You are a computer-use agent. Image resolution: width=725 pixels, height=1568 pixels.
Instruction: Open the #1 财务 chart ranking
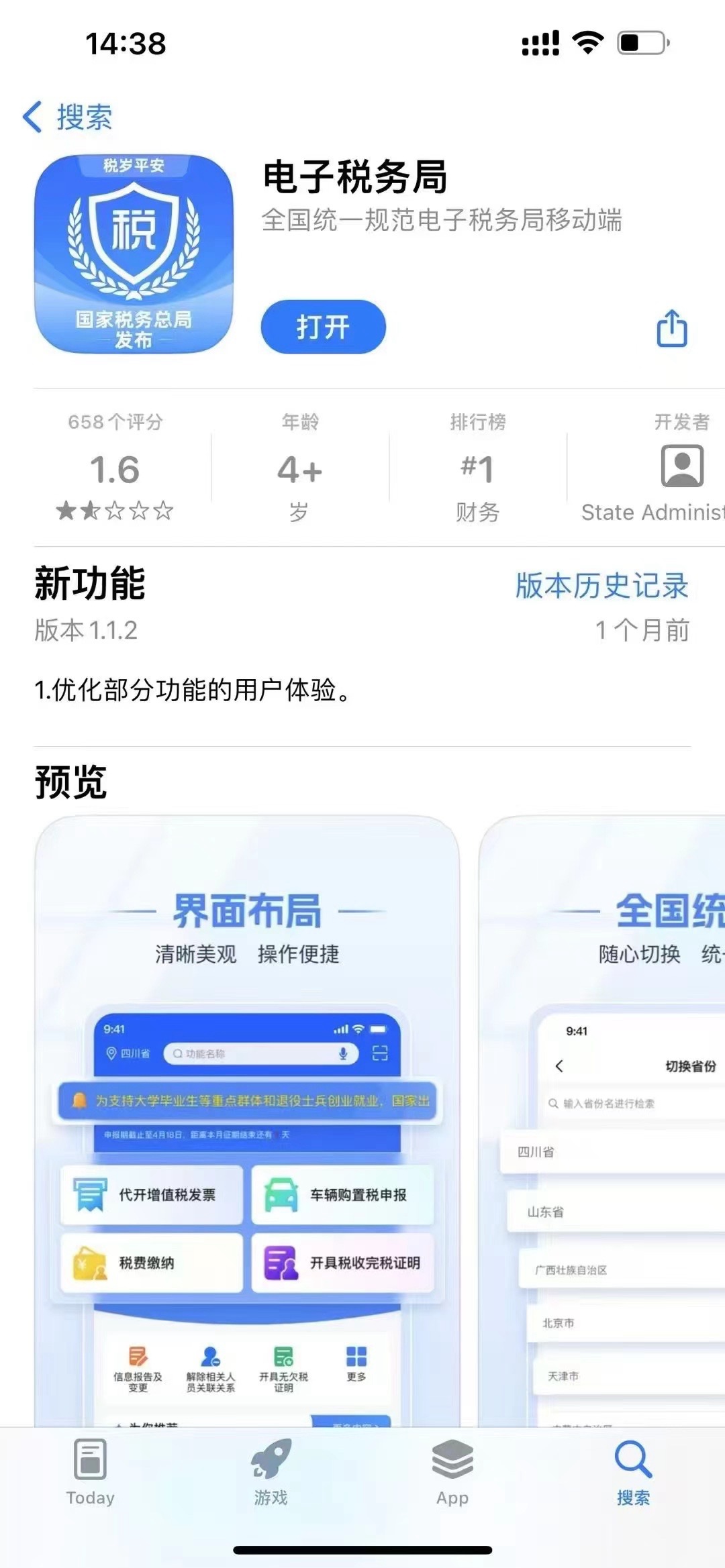click(x=477, y=468)
